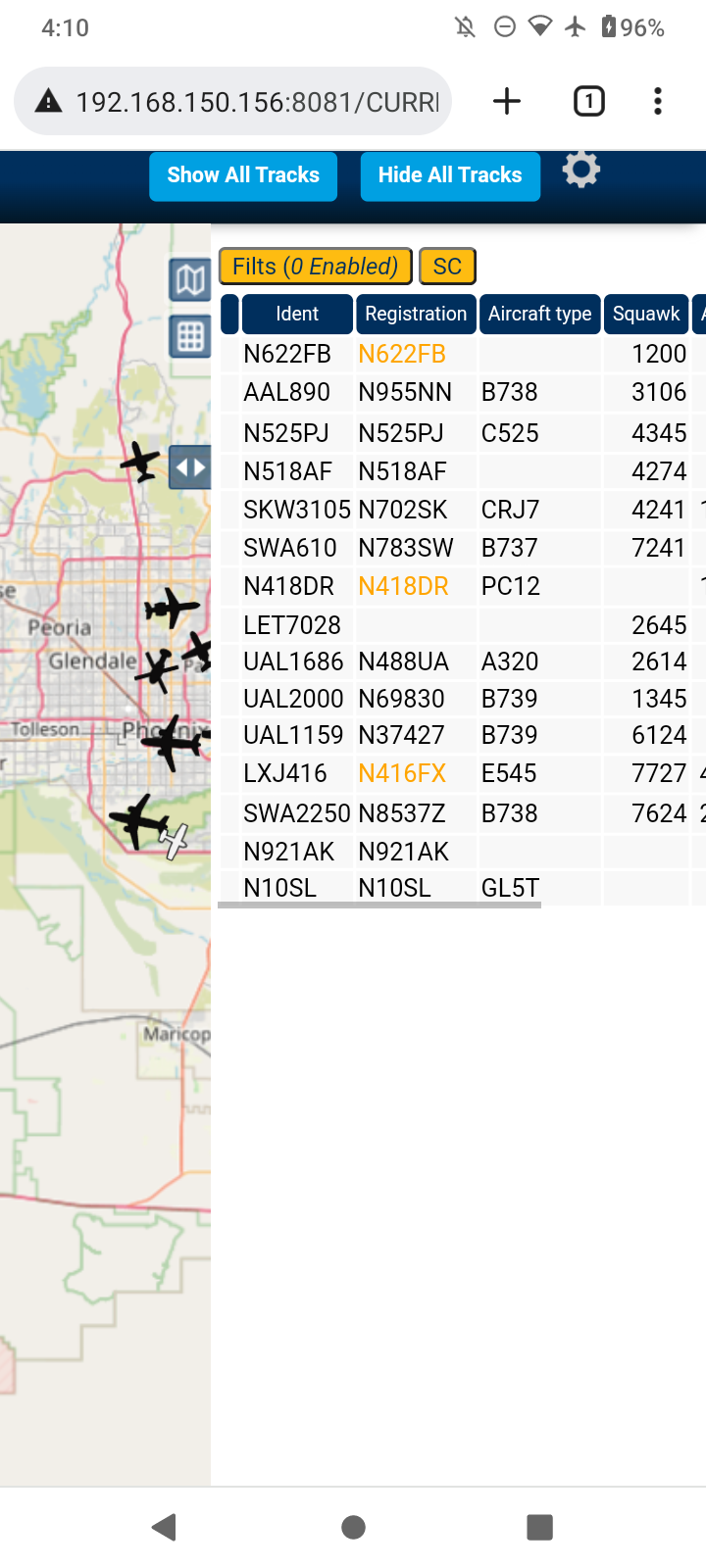
Task: Open the N416FX registration link
Action: [x=402, y=773]
